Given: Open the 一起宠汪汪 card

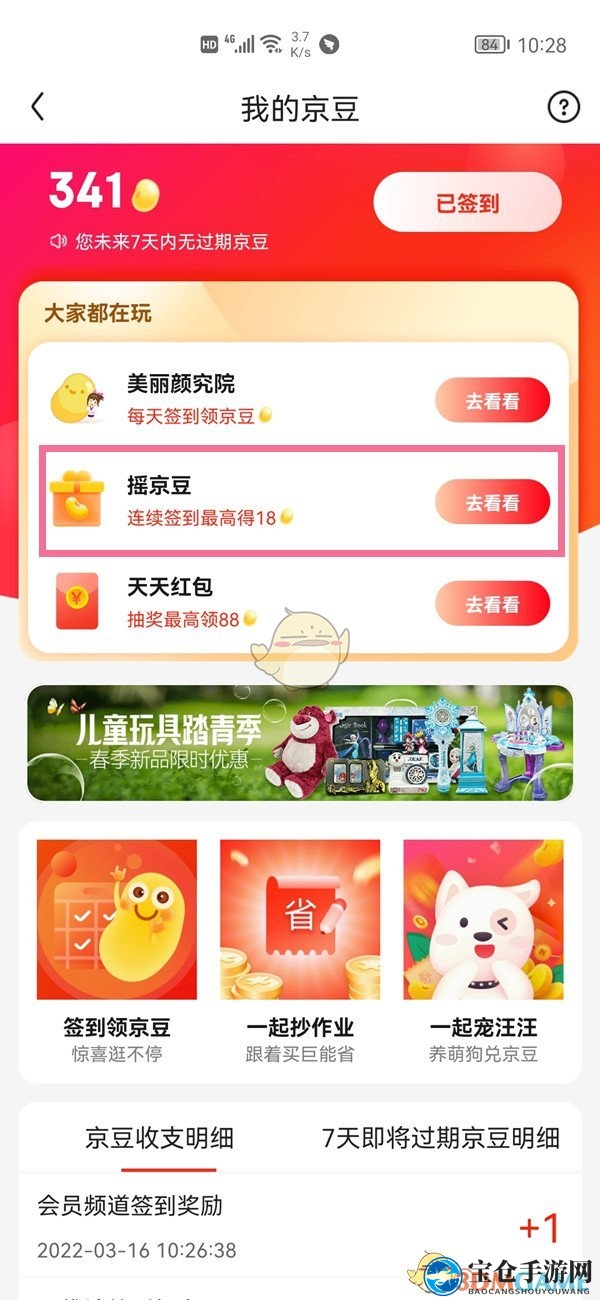Looking at the screenshot, I should point(483,950).
